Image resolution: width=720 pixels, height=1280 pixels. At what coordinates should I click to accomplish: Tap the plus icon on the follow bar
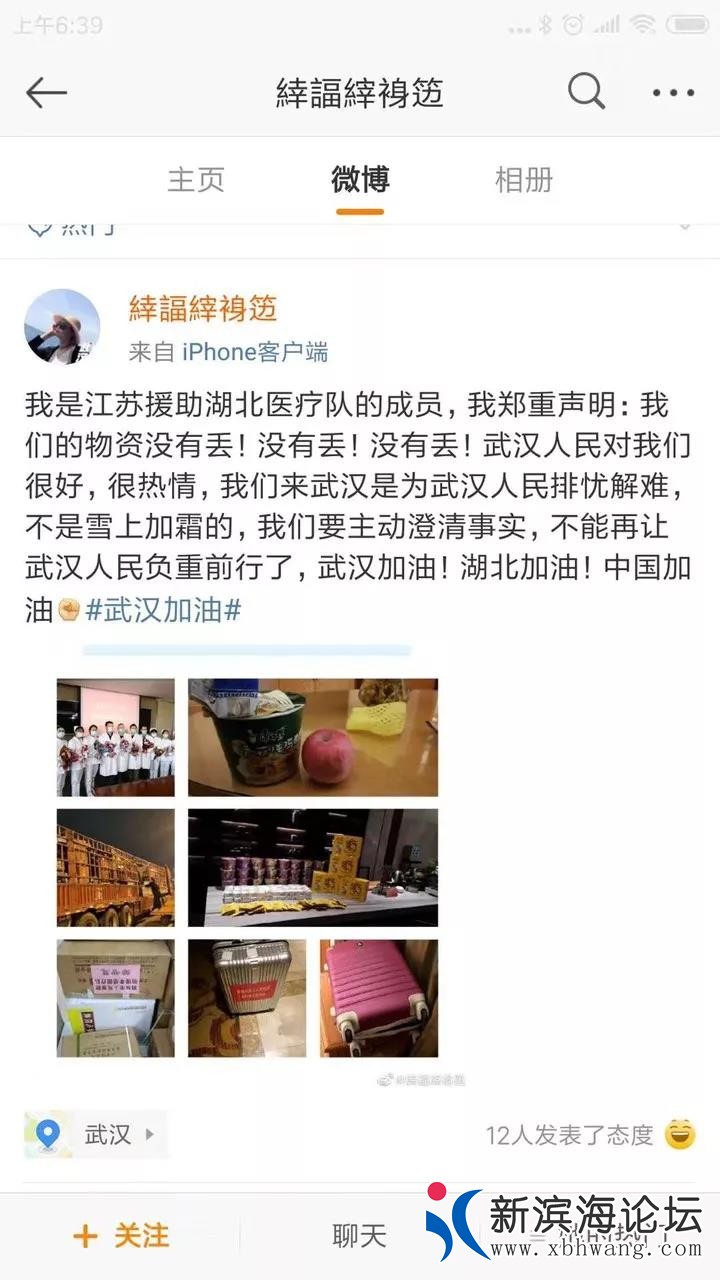coord(84,1236)
